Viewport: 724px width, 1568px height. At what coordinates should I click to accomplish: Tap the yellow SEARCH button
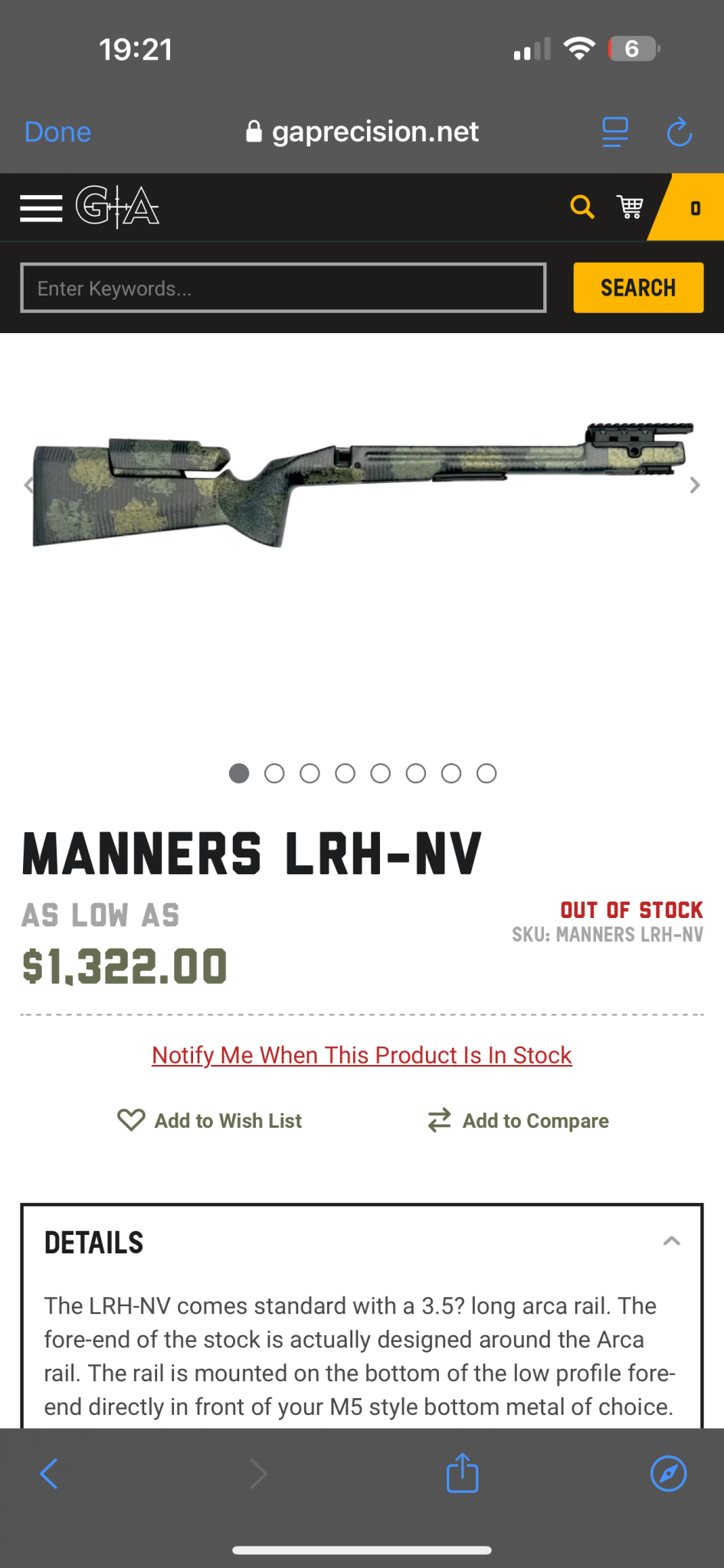point(638,288)
